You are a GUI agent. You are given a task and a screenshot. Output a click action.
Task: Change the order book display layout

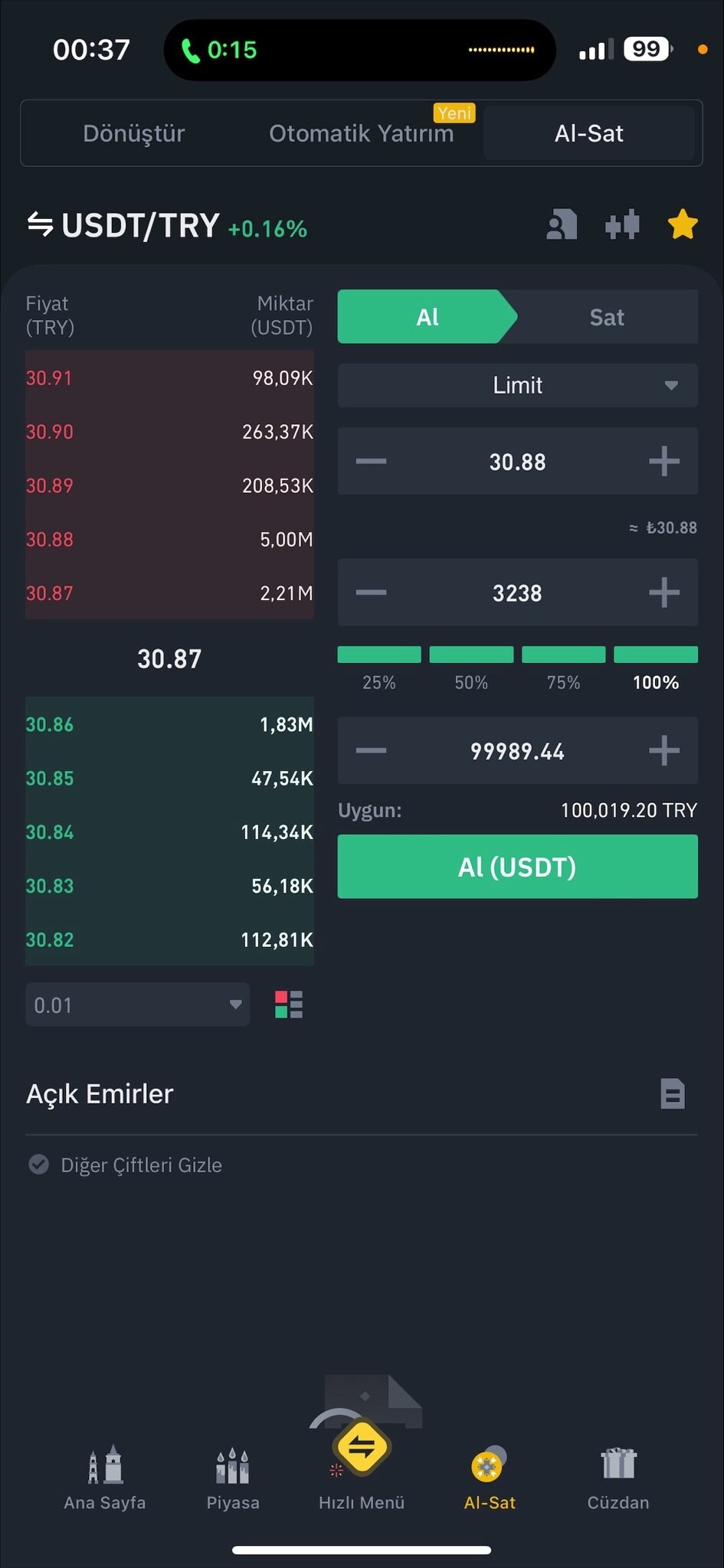tap(289, 1004)
